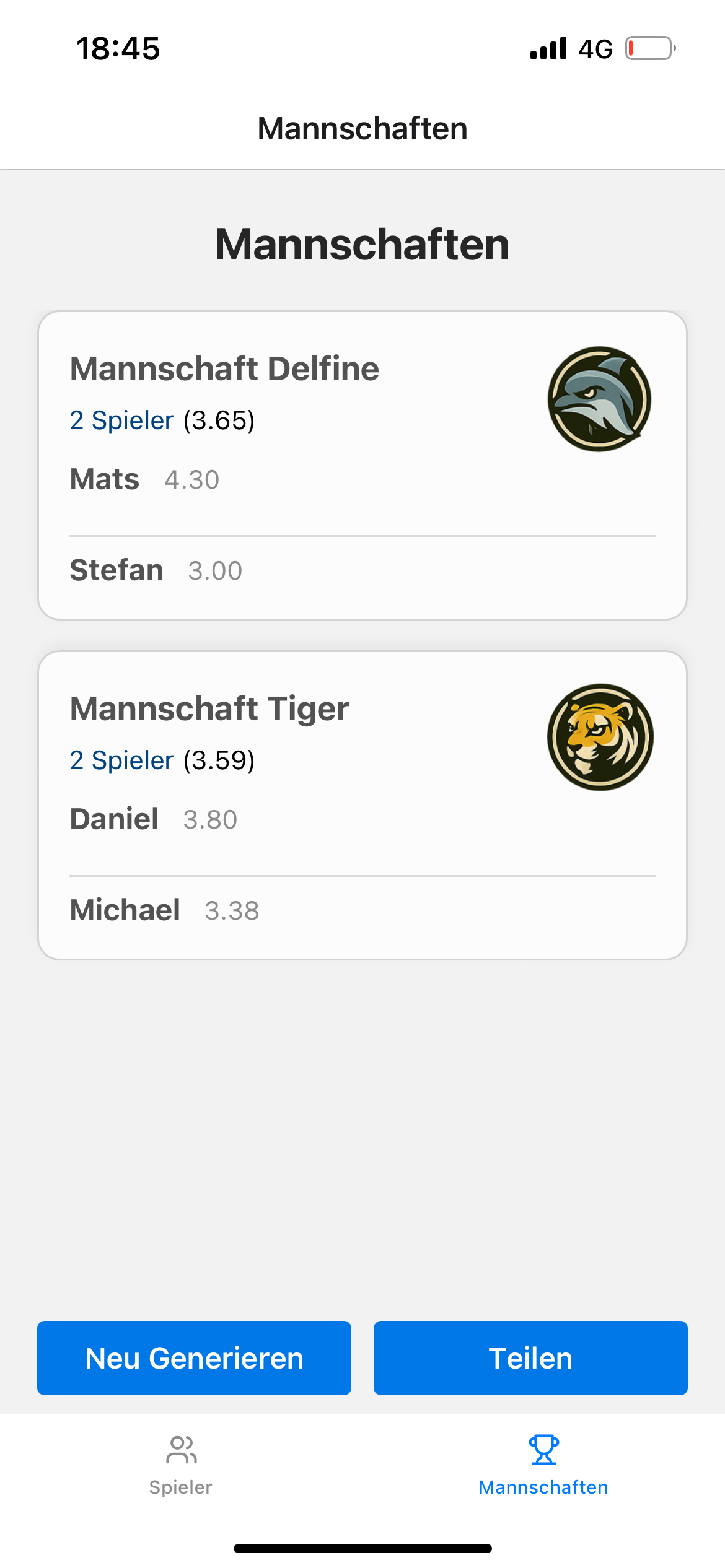Open the 2 Spieler link for Mannschaft Tiger

[x=121, y=760]
